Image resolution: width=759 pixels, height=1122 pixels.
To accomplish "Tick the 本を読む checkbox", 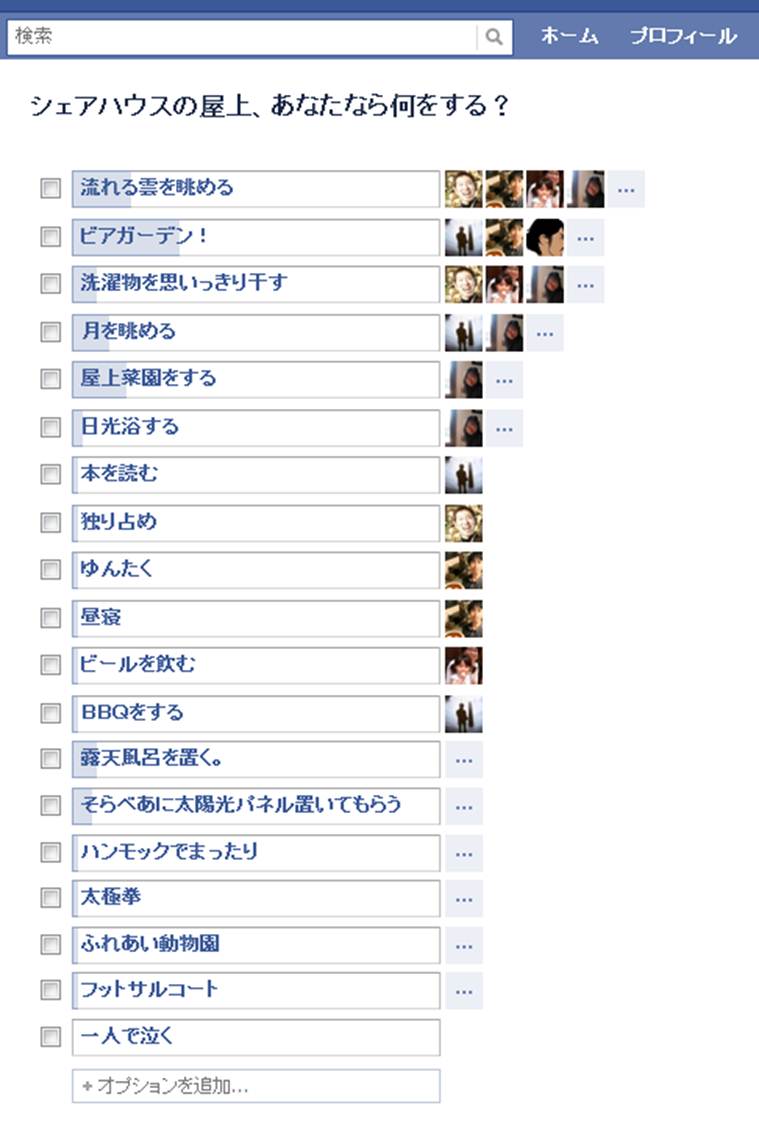I will [x=50, y=474].
